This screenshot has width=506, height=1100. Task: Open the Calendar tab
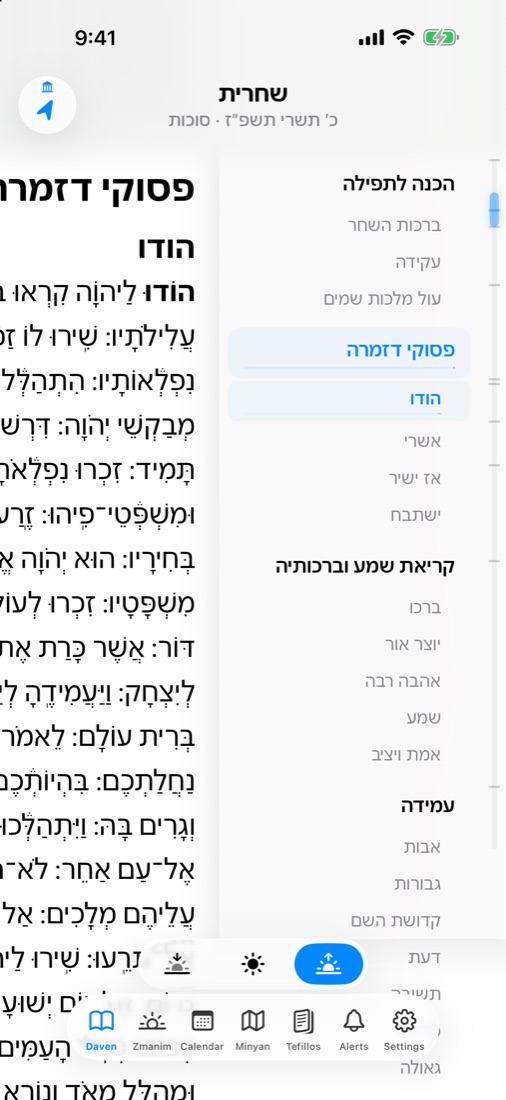pos(202,1031)
